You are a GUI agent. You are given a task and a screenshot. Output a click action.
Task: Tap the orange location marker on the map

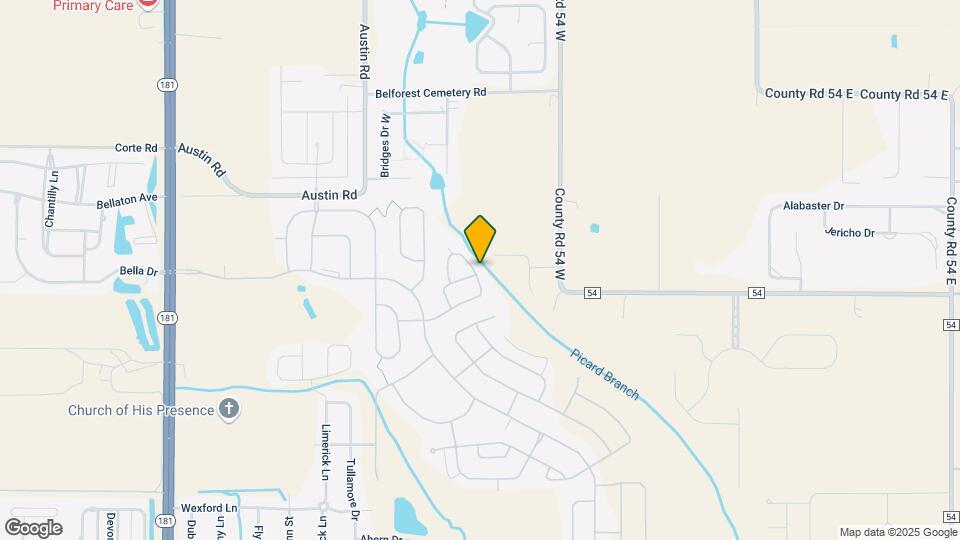click(x=481, y=238)
